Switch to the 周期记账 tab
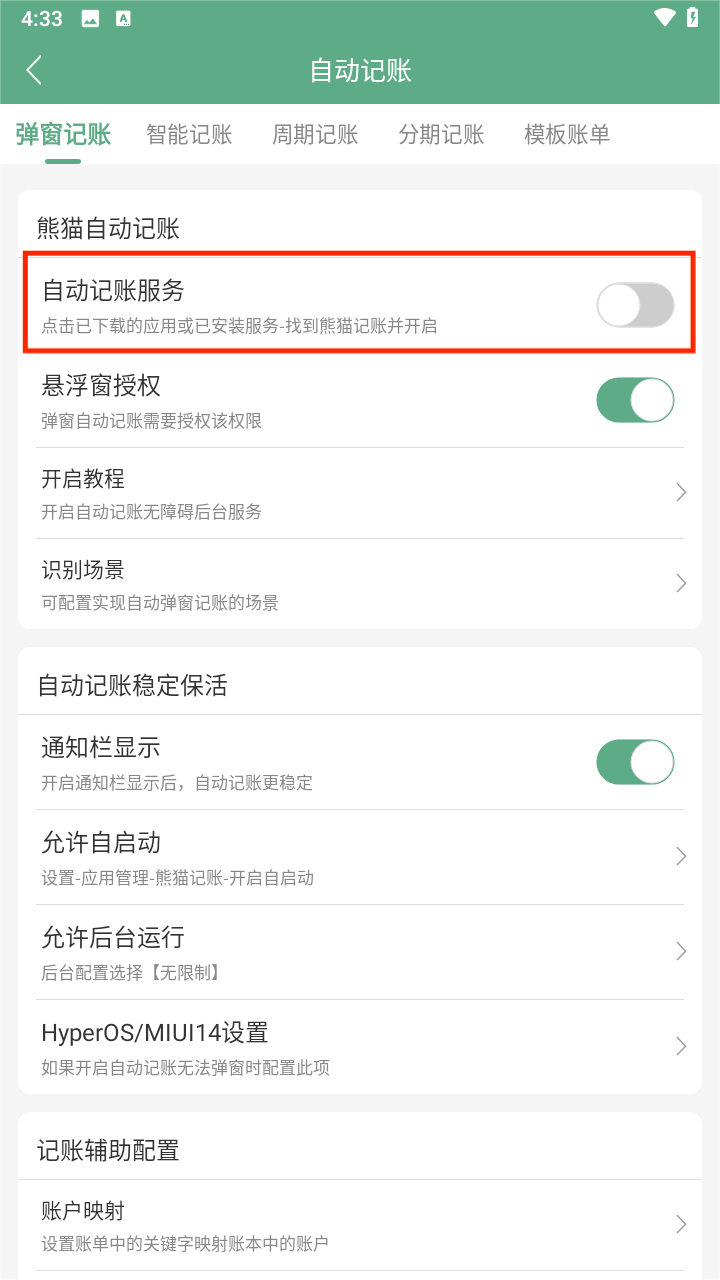The image size is (720, 1280). click(x=315, y=135)
